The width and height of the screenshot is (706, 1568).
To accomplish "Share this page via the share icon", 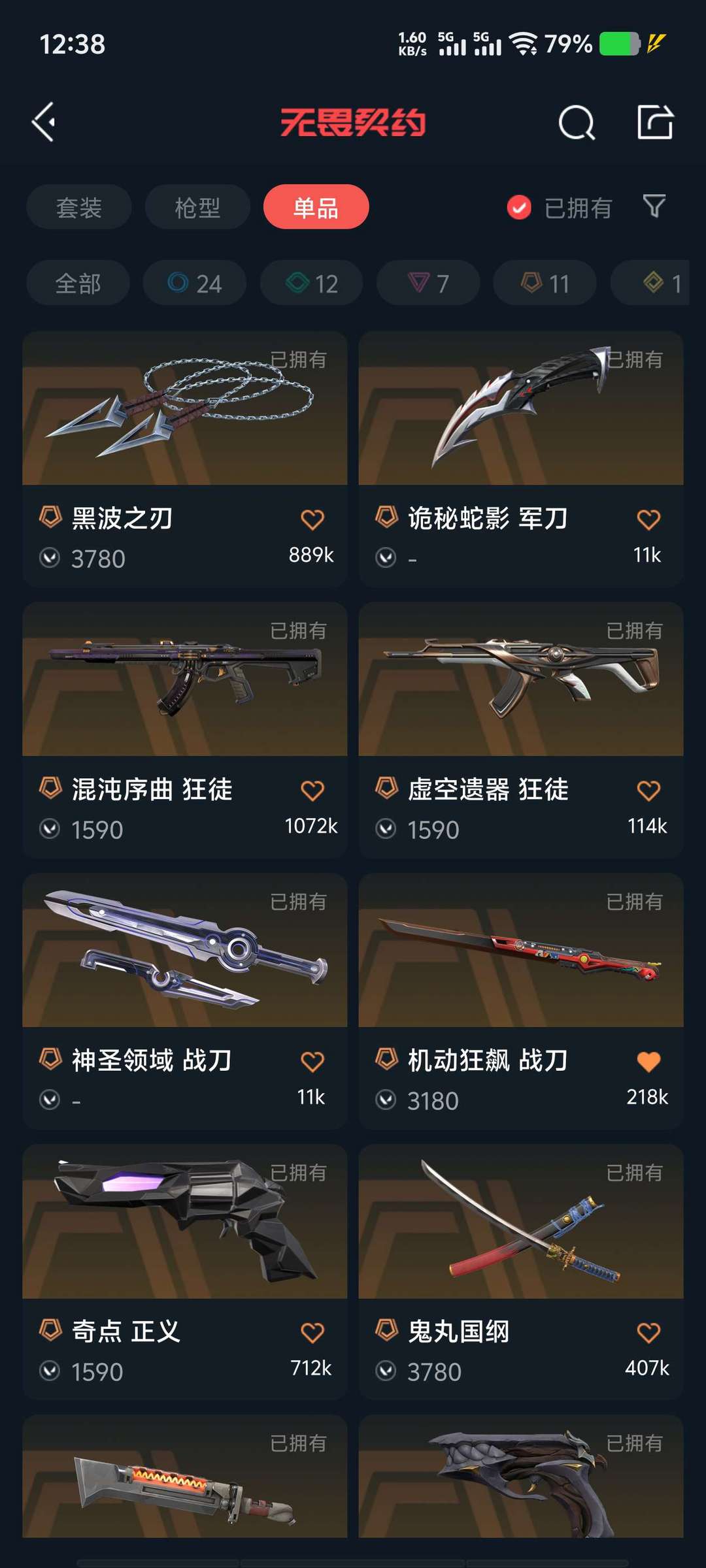I will [655, 122].
